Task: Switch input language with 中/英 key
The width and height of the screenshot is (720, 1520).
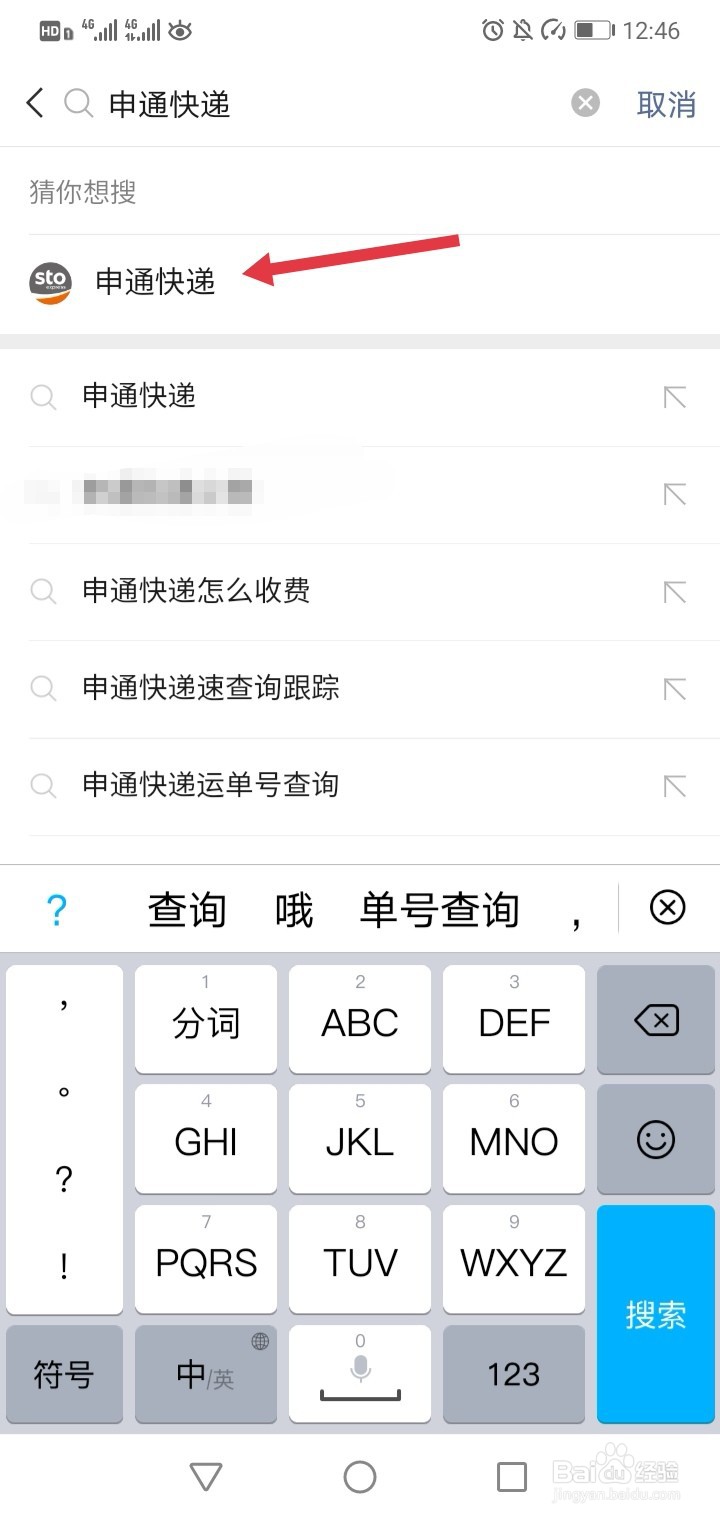Action: (x=204, y=1374)
